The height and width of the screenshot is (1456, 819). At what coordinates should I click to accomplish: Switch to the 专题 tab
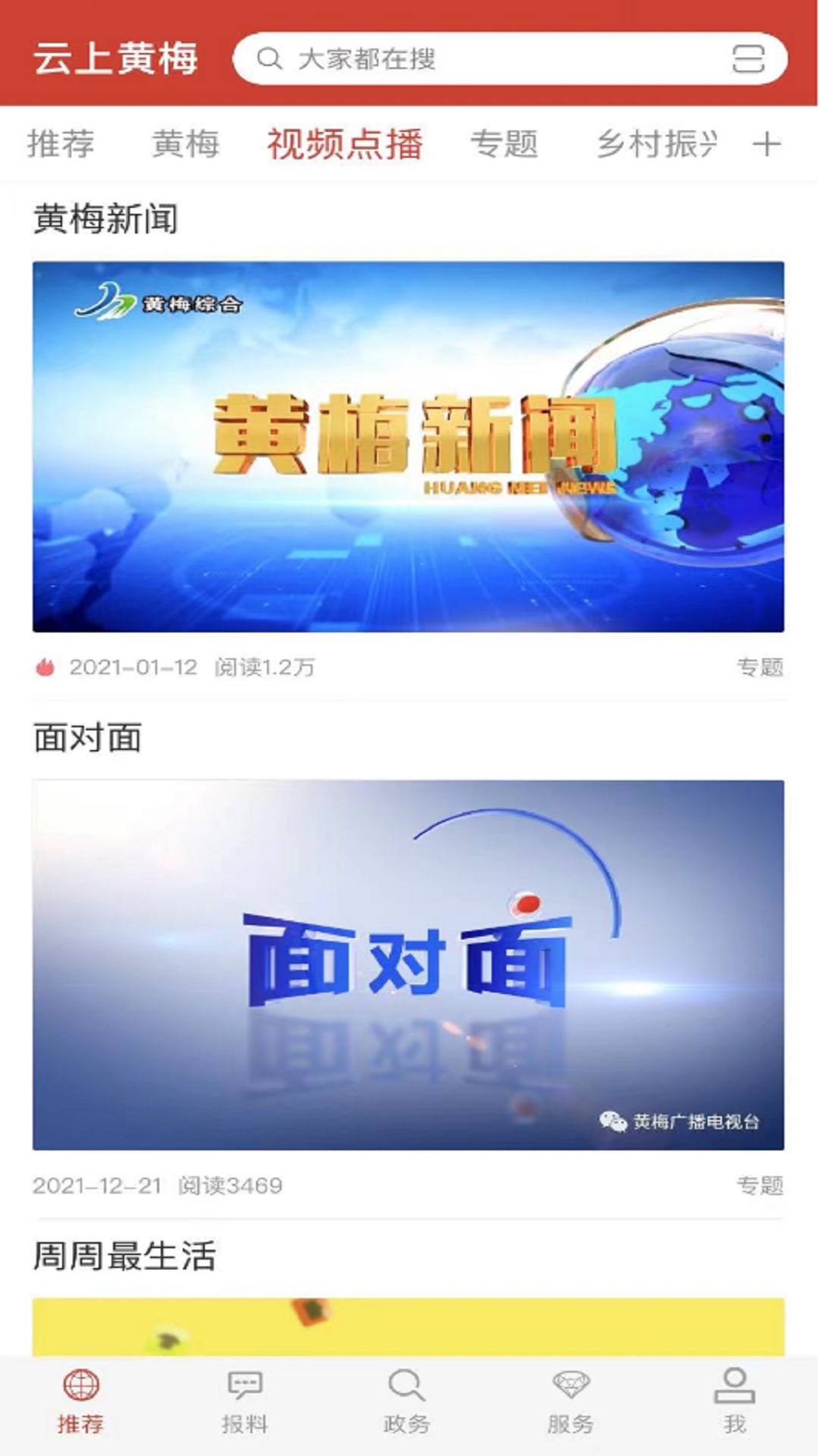pyautogui.click(x=507, y=144)
